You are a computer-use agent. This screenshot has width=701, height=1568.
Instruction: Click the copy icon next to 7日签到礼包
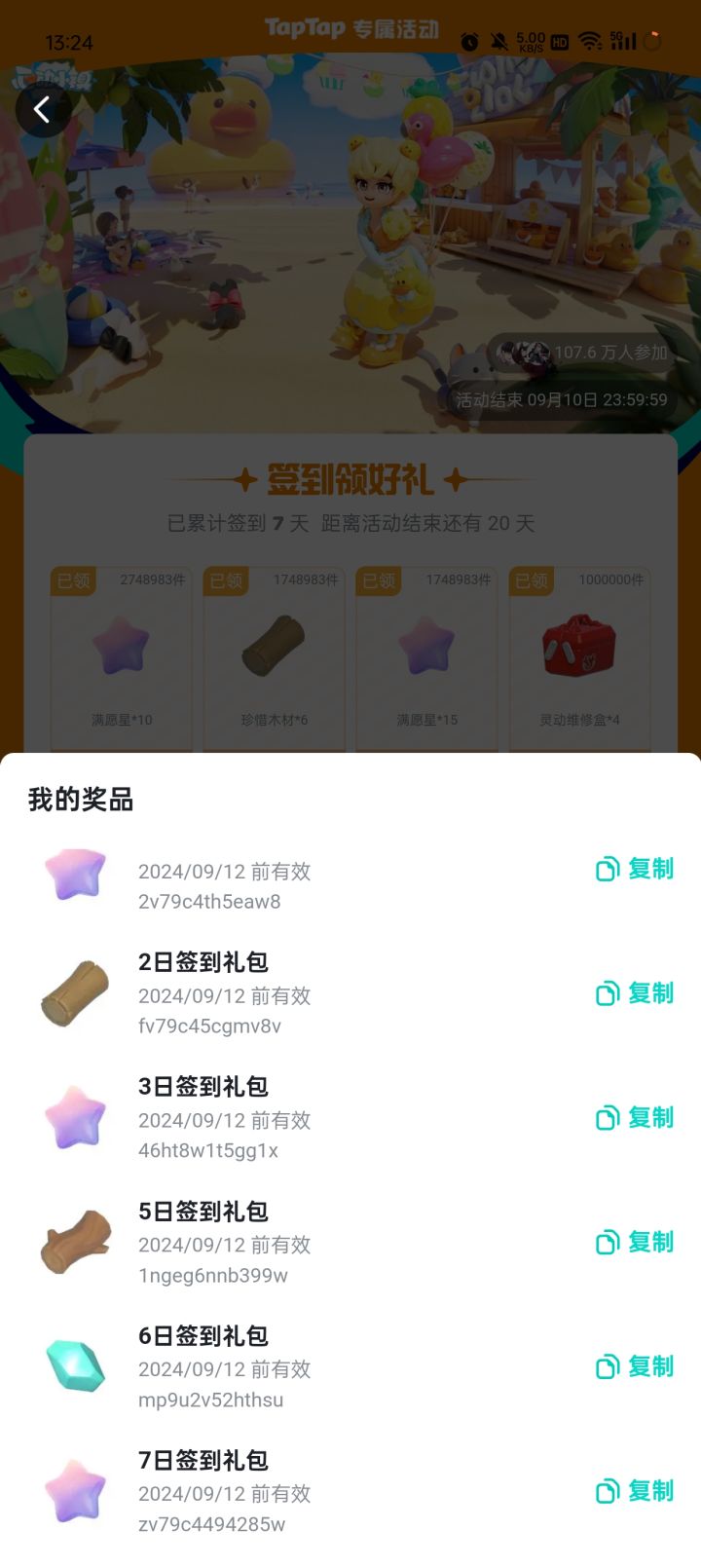[x=606, y=1491]
